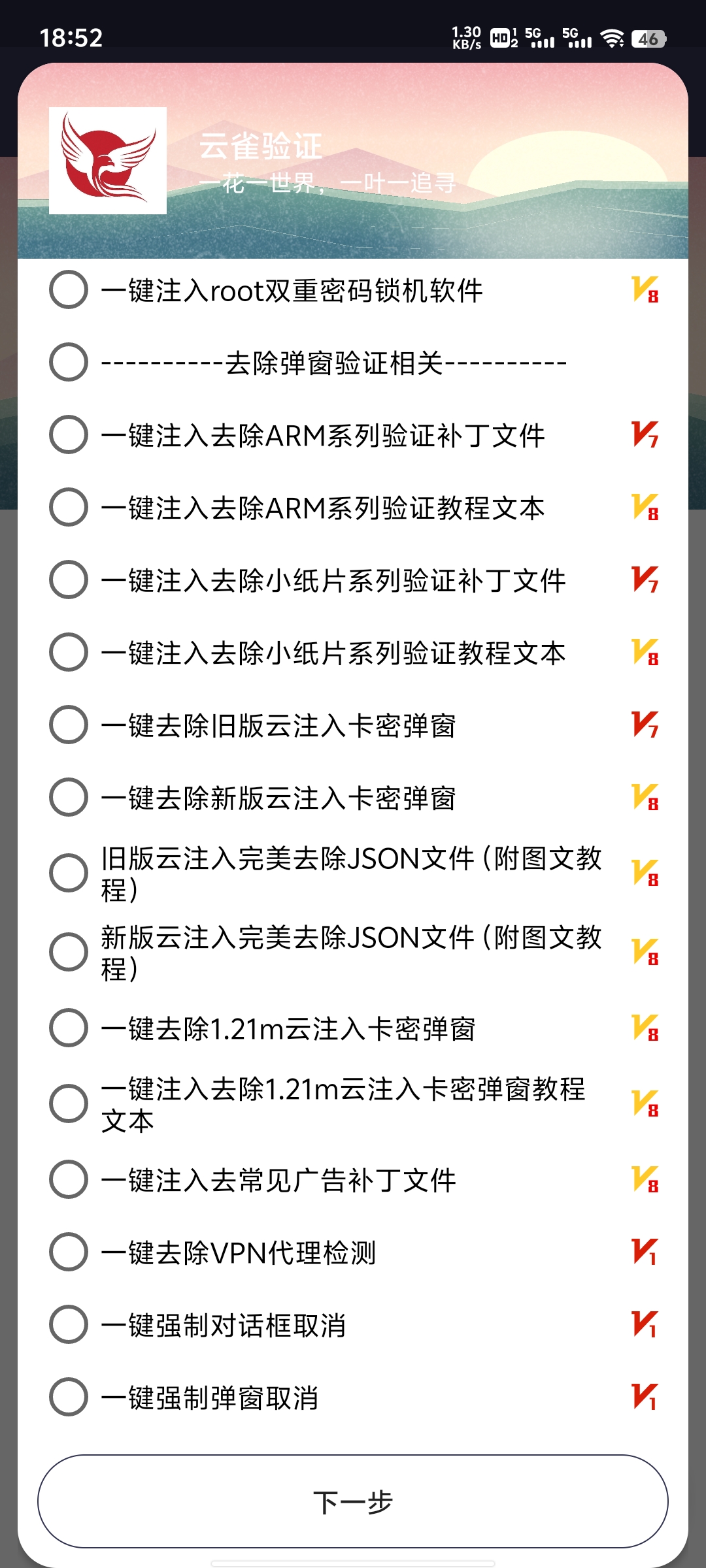
Task: Select 一键注入去除ARM系列验证补丁文件 radio button
Action: (69, 434)
